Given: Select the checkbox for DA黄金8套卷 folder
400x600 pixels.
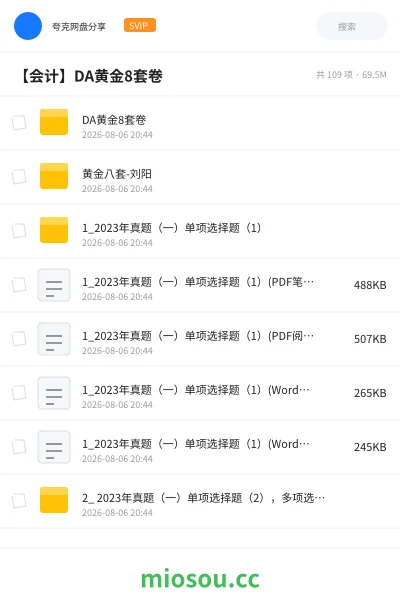Looking at the screenshot, I should click(19, 123).
